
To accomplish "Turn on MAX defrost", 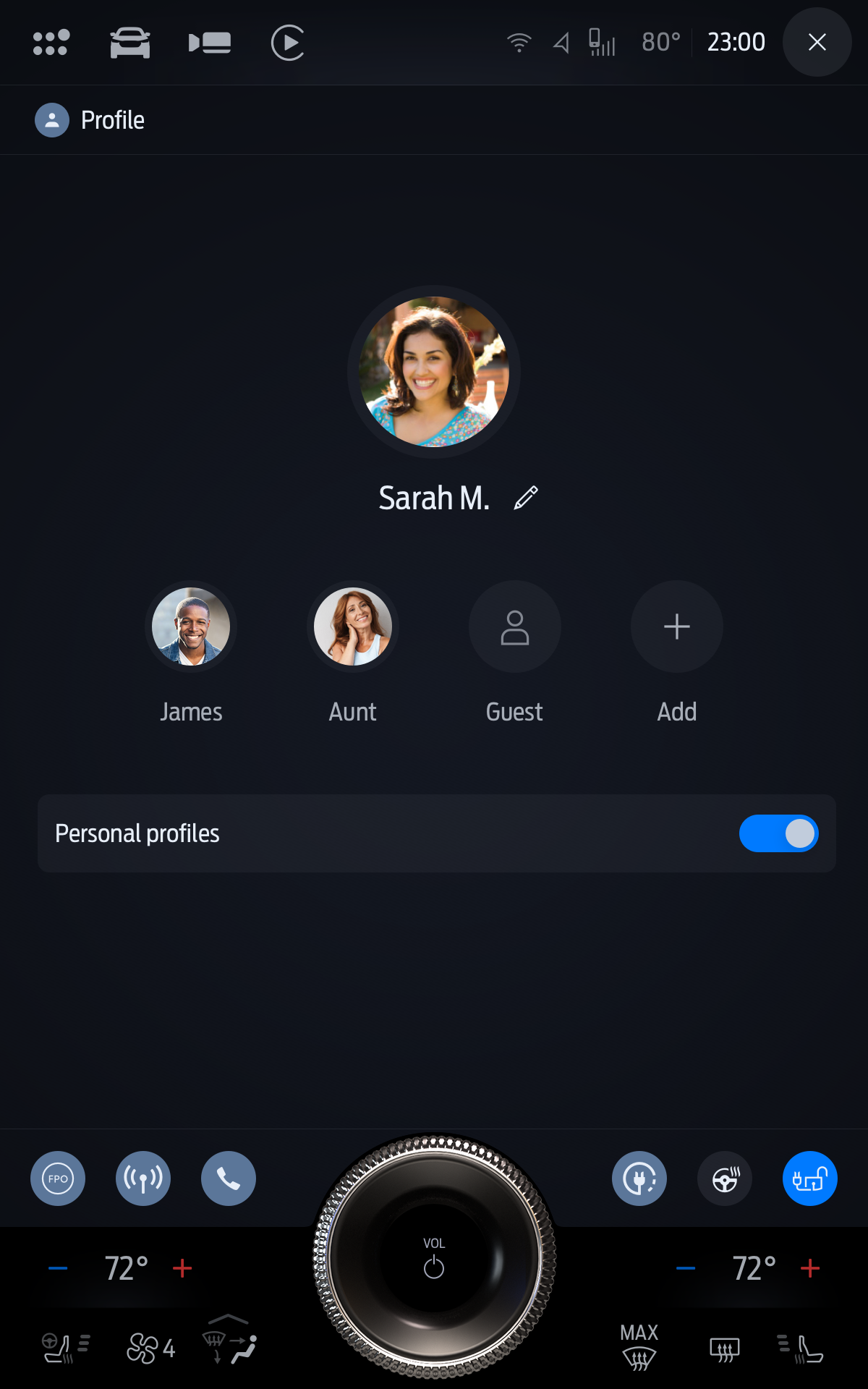I will click(639, 1347).
